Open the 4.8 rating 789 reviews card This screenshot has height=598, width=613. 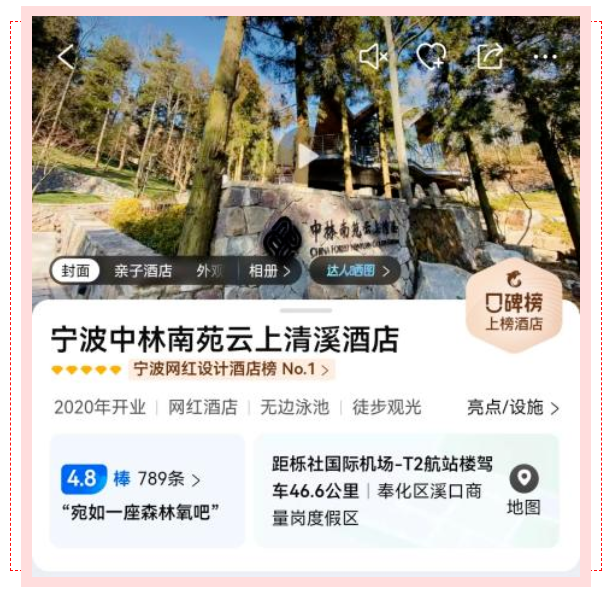(x=146, y=491)
